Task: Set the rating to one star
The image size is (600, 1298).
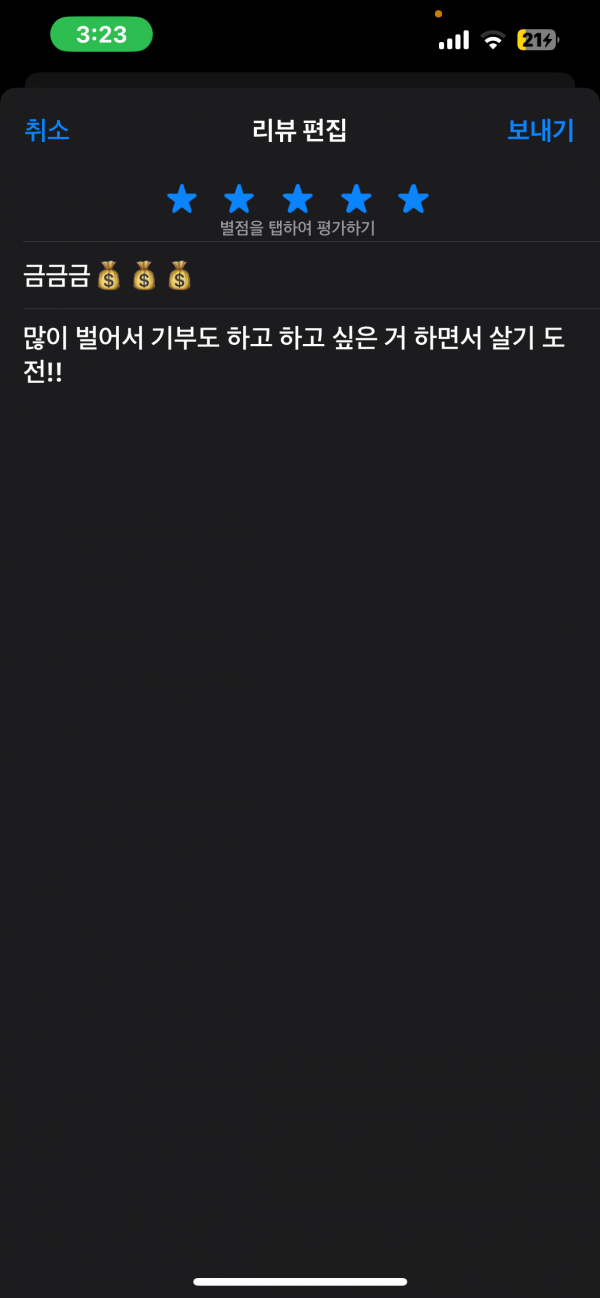Action: tap(182, 199)
